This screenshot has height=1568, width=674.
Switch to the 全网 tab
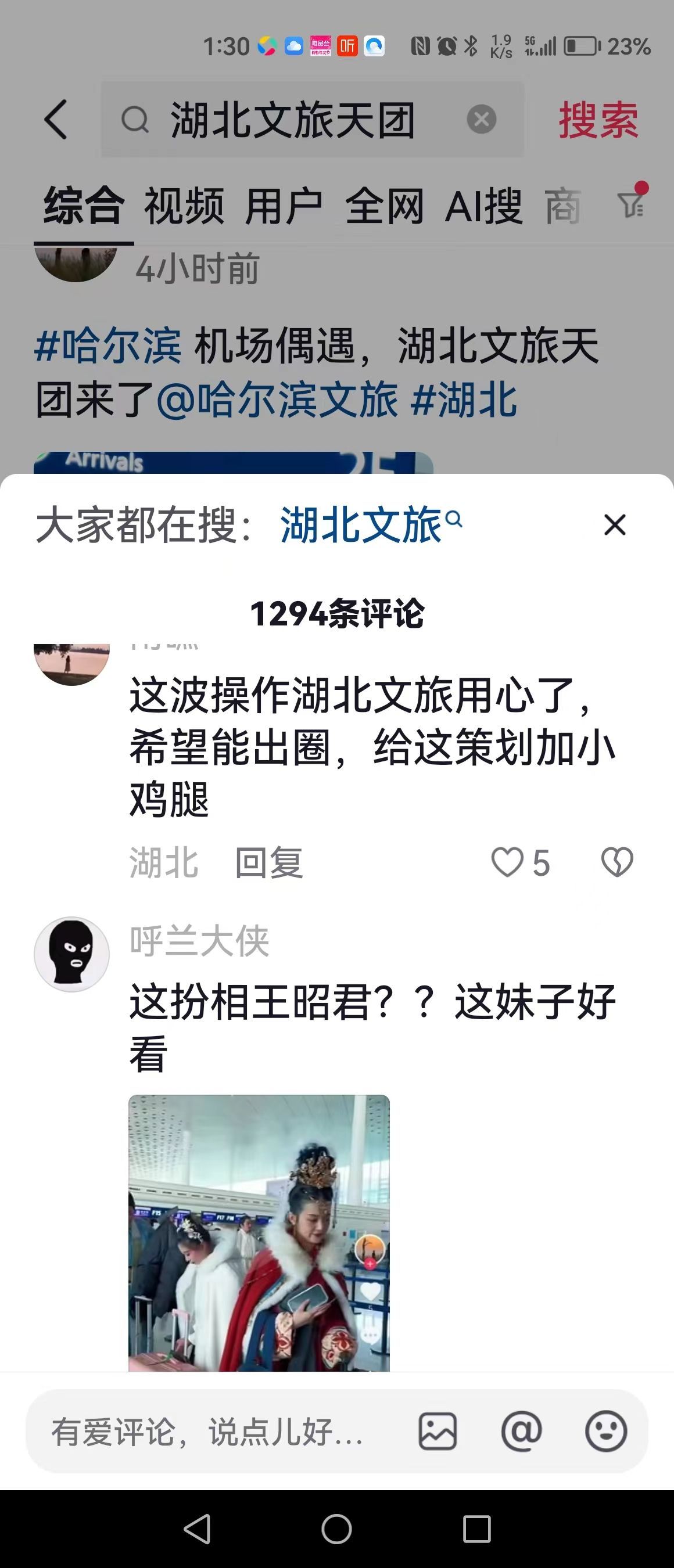[384, 206]
